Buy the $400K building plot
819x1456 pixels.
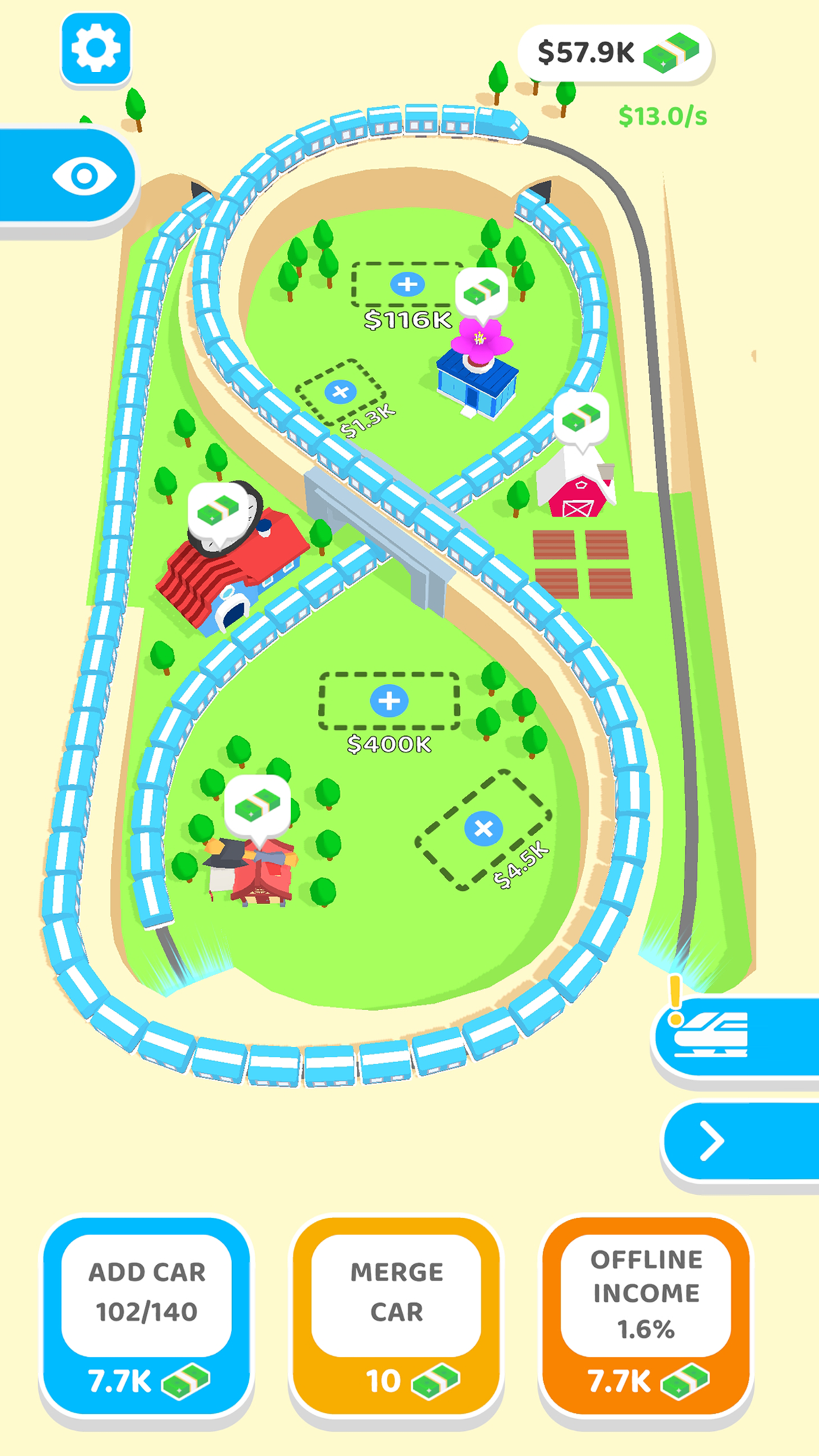389,701
